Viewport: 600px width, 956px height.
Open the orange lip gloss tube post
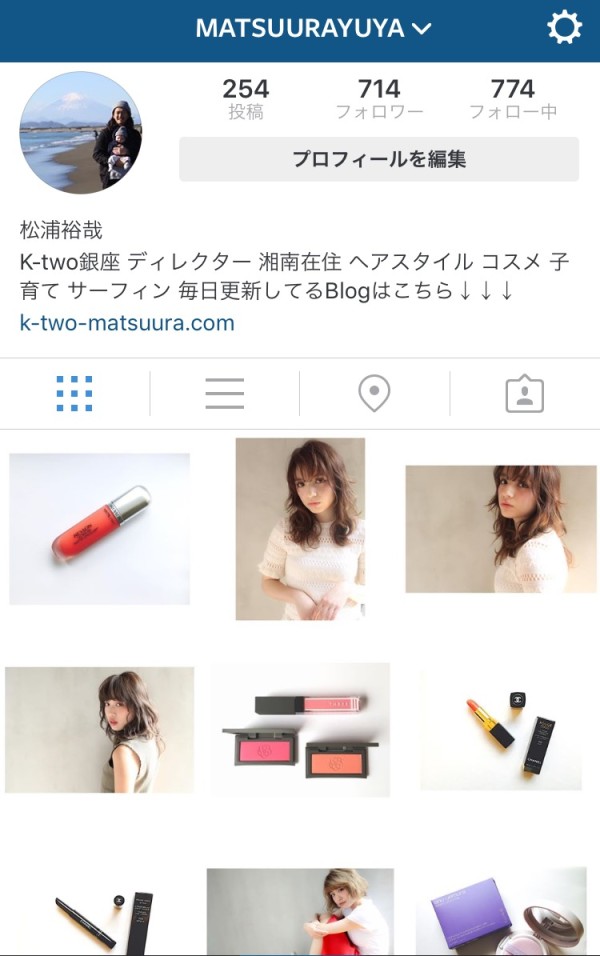[100, 528]
